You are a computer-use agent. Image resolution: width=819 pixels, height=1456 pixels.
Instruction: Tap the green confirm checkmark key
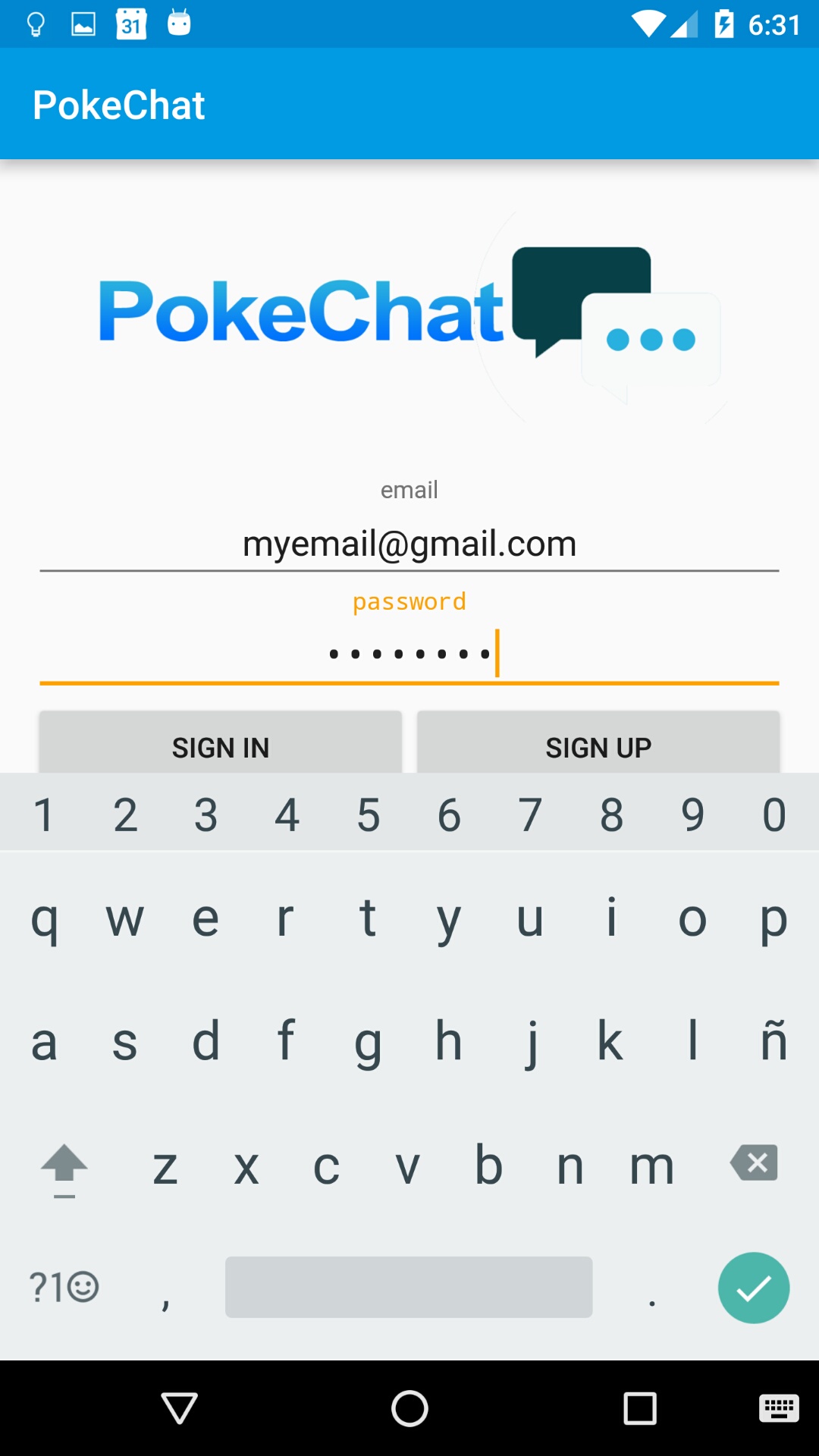click(754, 1287)
